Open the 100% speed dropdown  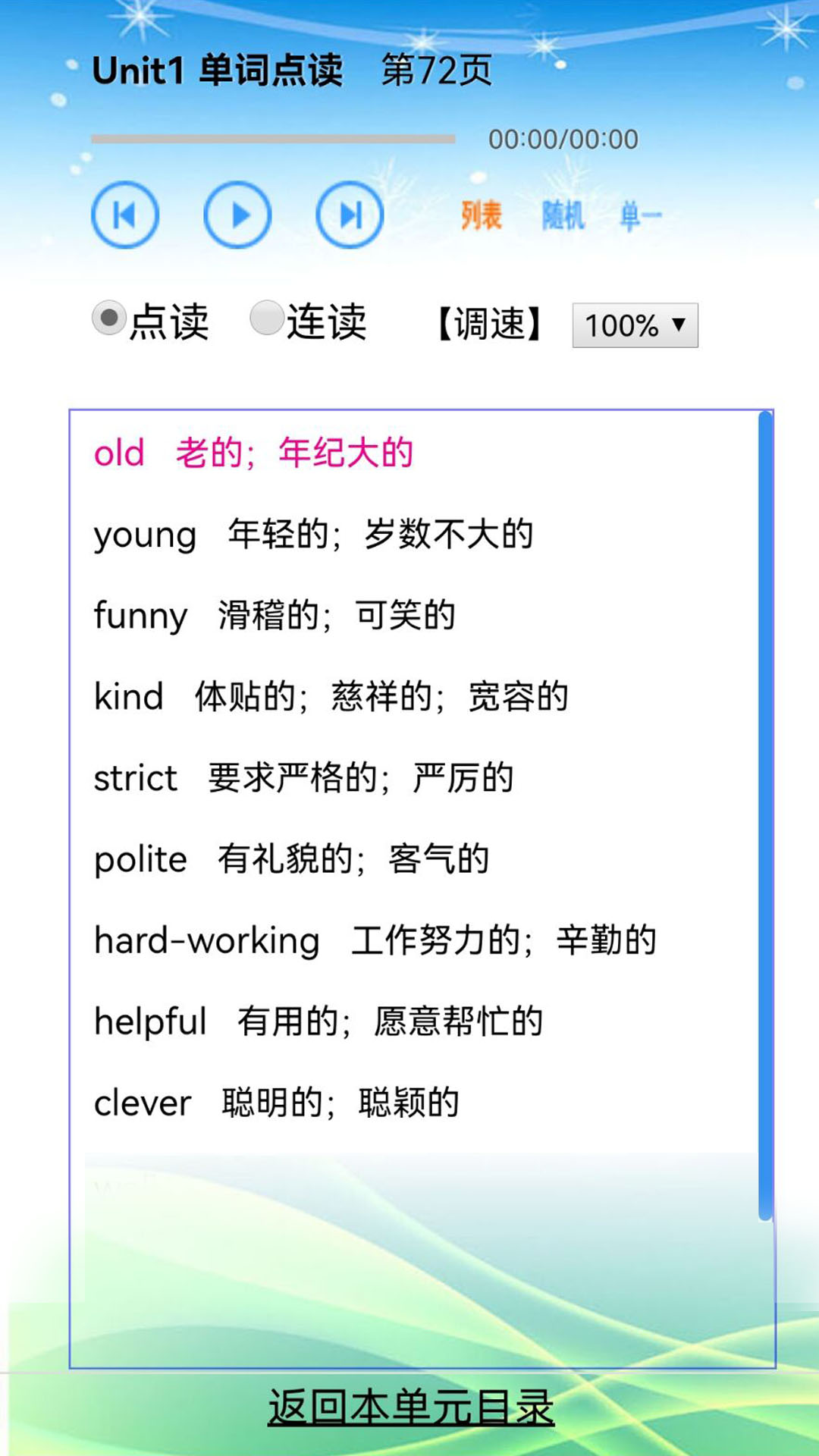click(635, 325)
